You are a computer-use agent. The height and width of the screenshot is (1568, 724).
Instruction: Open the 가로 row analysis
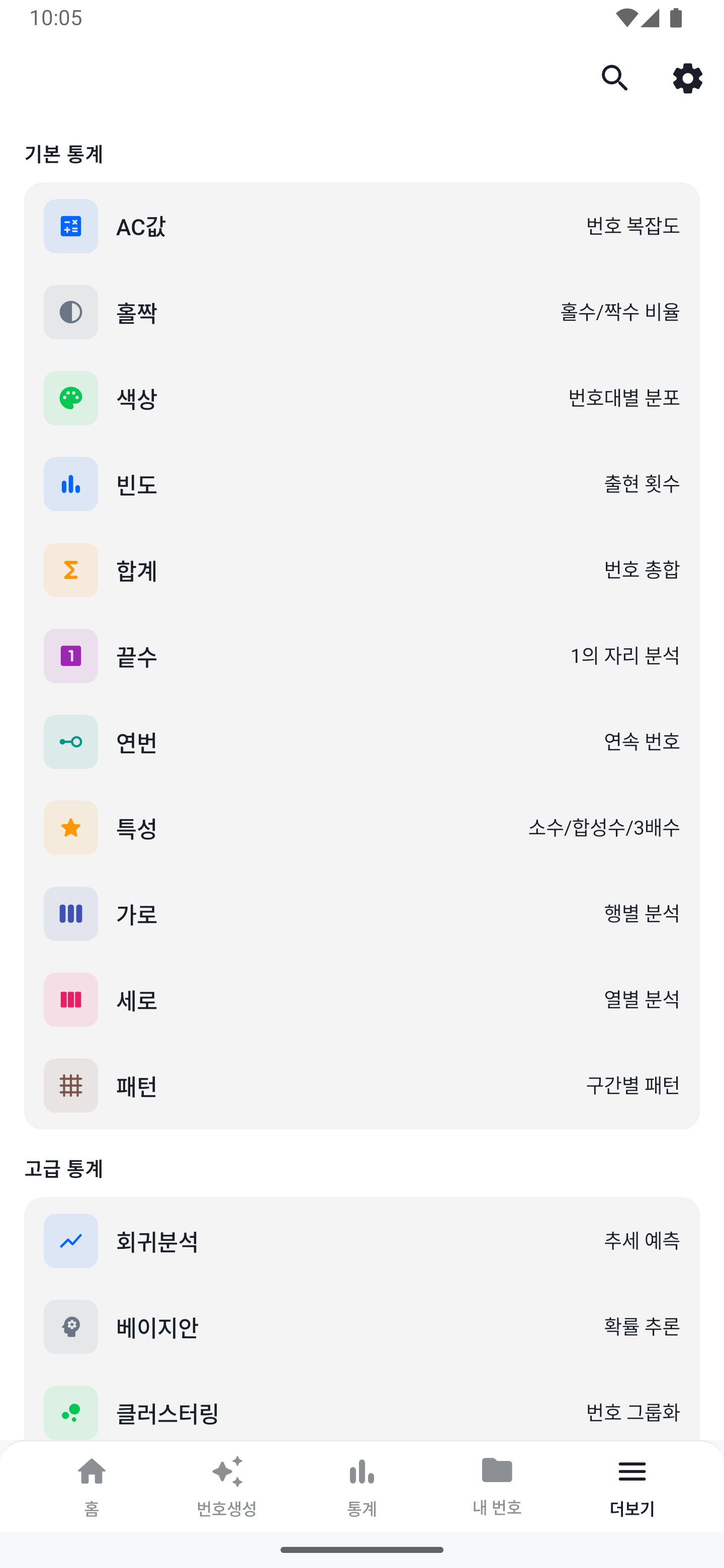363,914
